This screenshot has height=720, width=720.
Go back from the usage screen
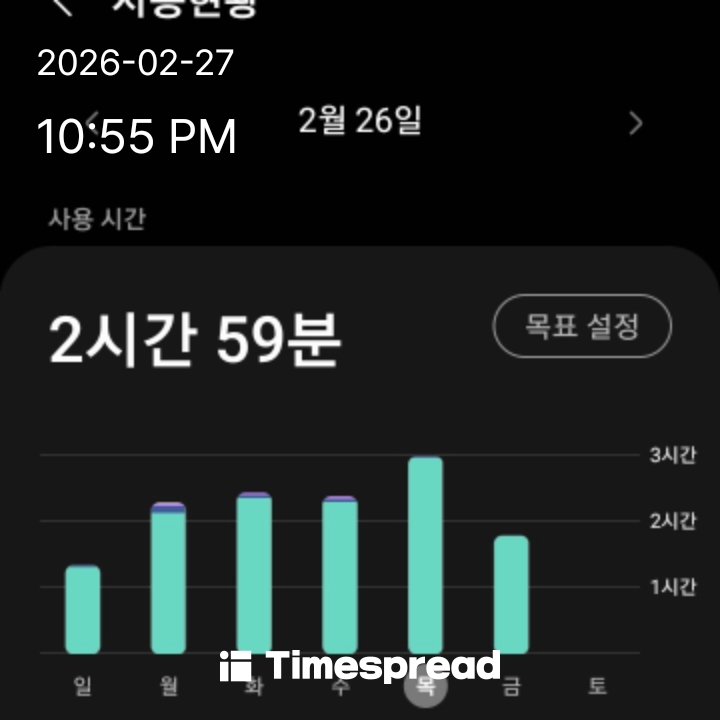62,6
